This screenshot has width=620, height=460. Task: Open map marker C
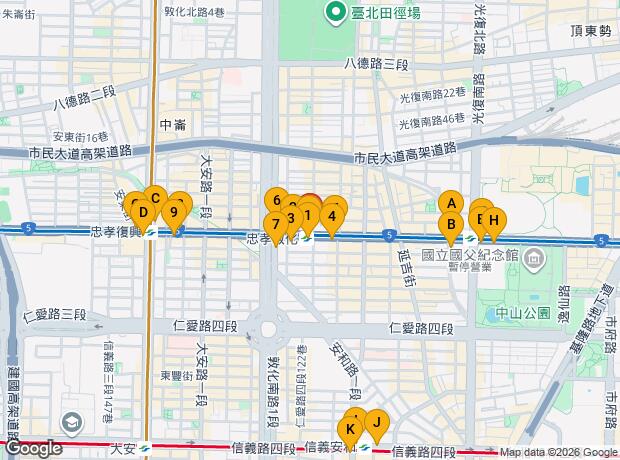point(155,198)
